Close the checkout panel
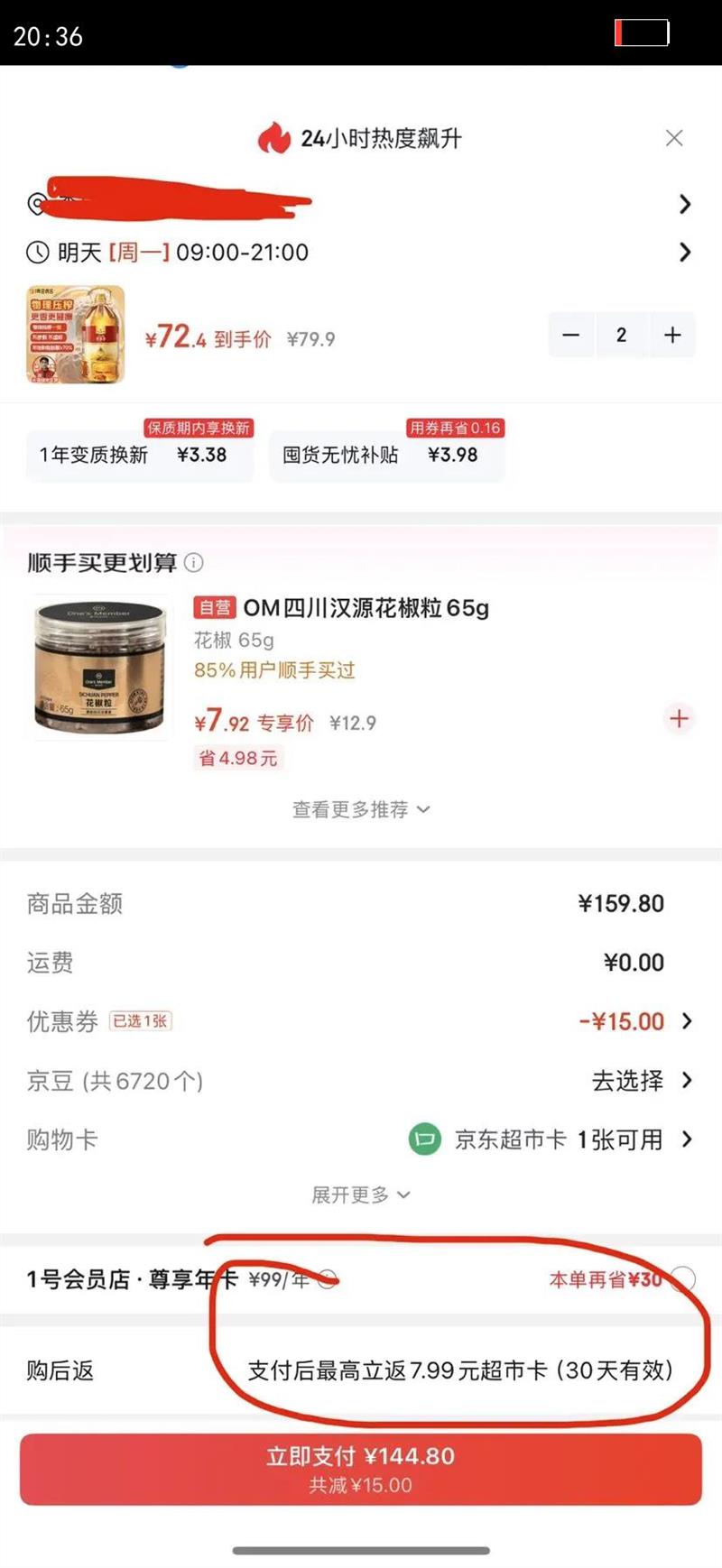Screen dimensions: 722x1568 [673, 138]
